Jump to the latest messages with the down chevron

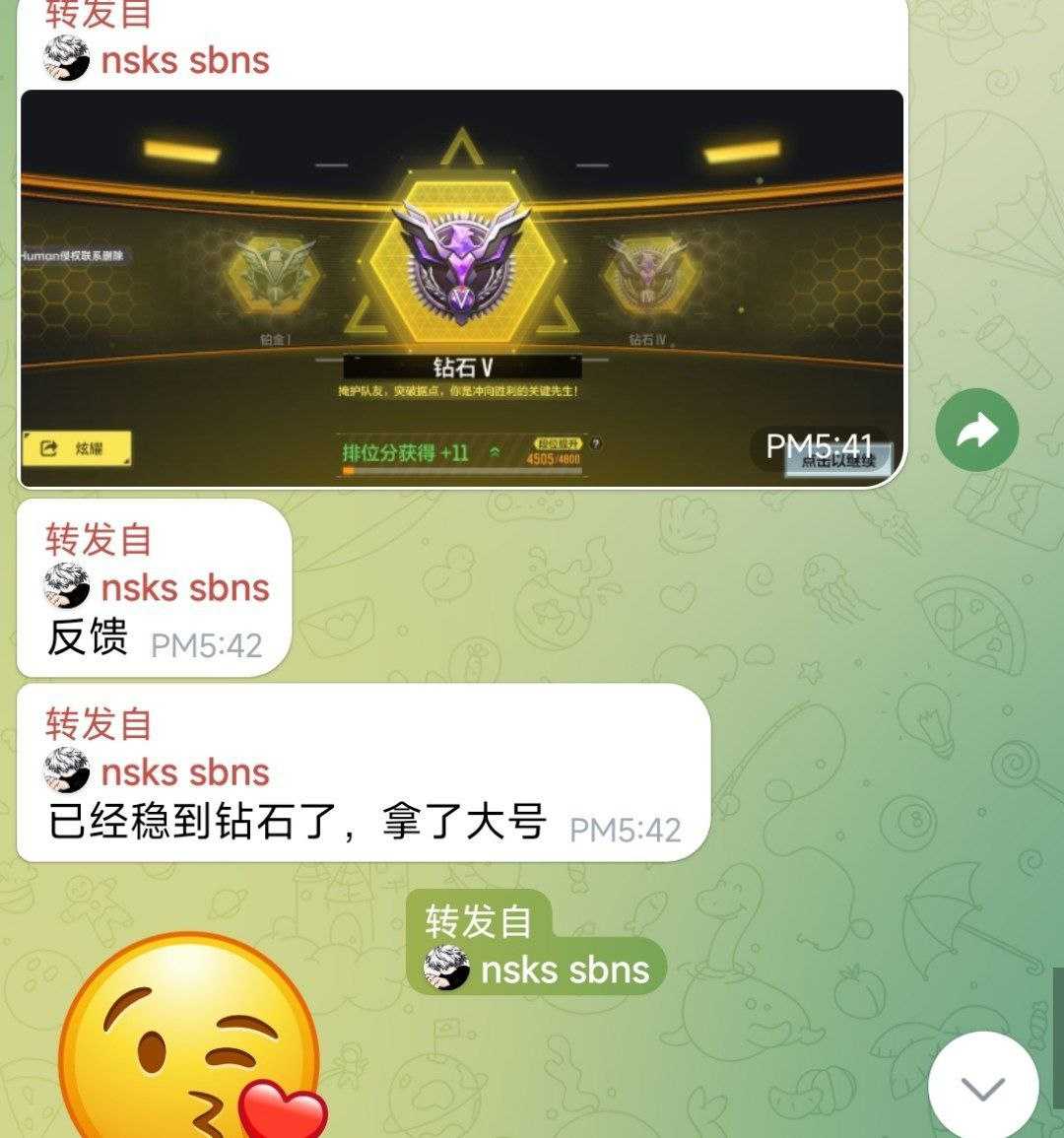[982, 1087]
